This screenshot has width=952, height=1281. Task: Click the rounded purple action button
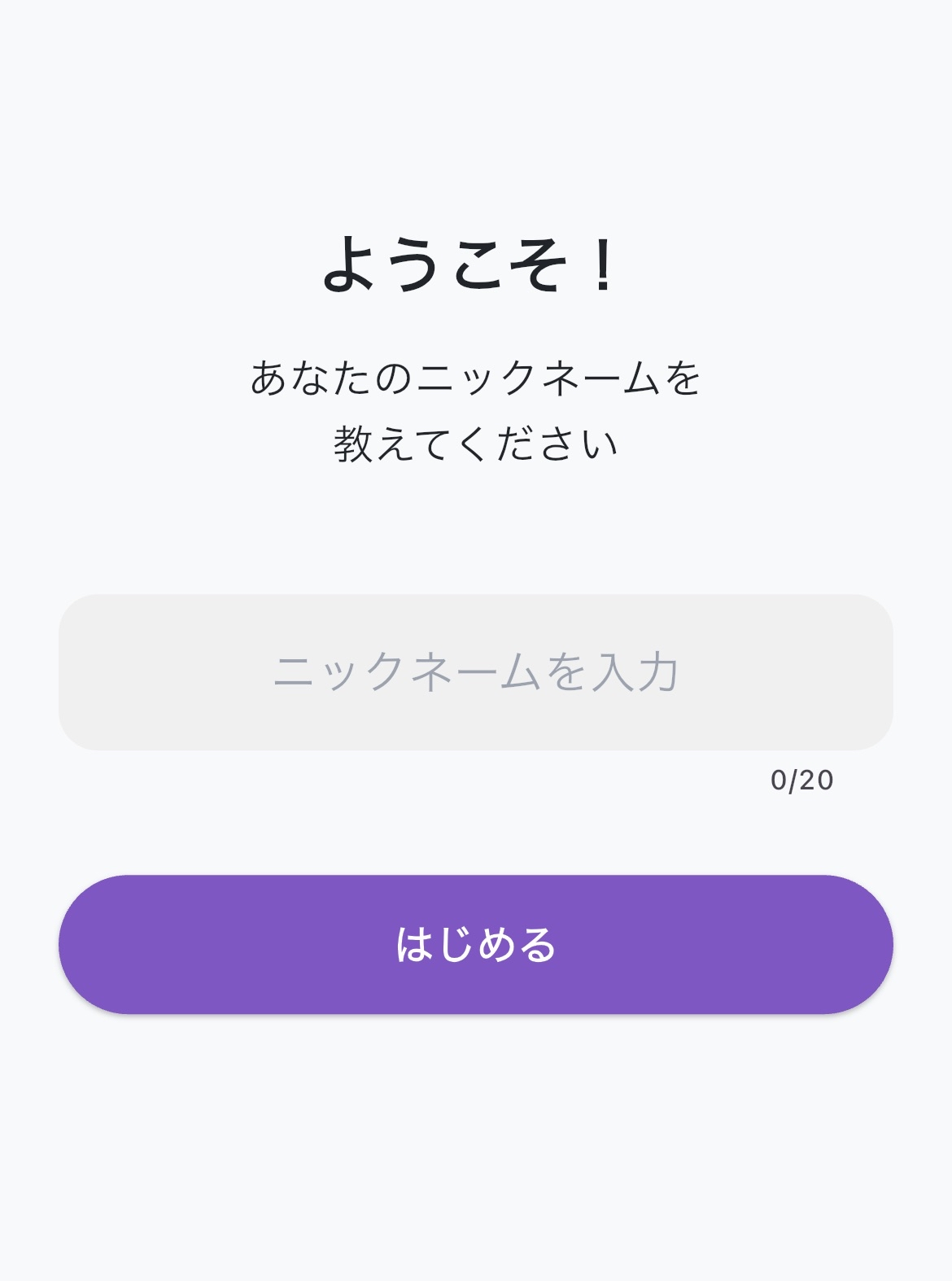[x=476, y=942]
